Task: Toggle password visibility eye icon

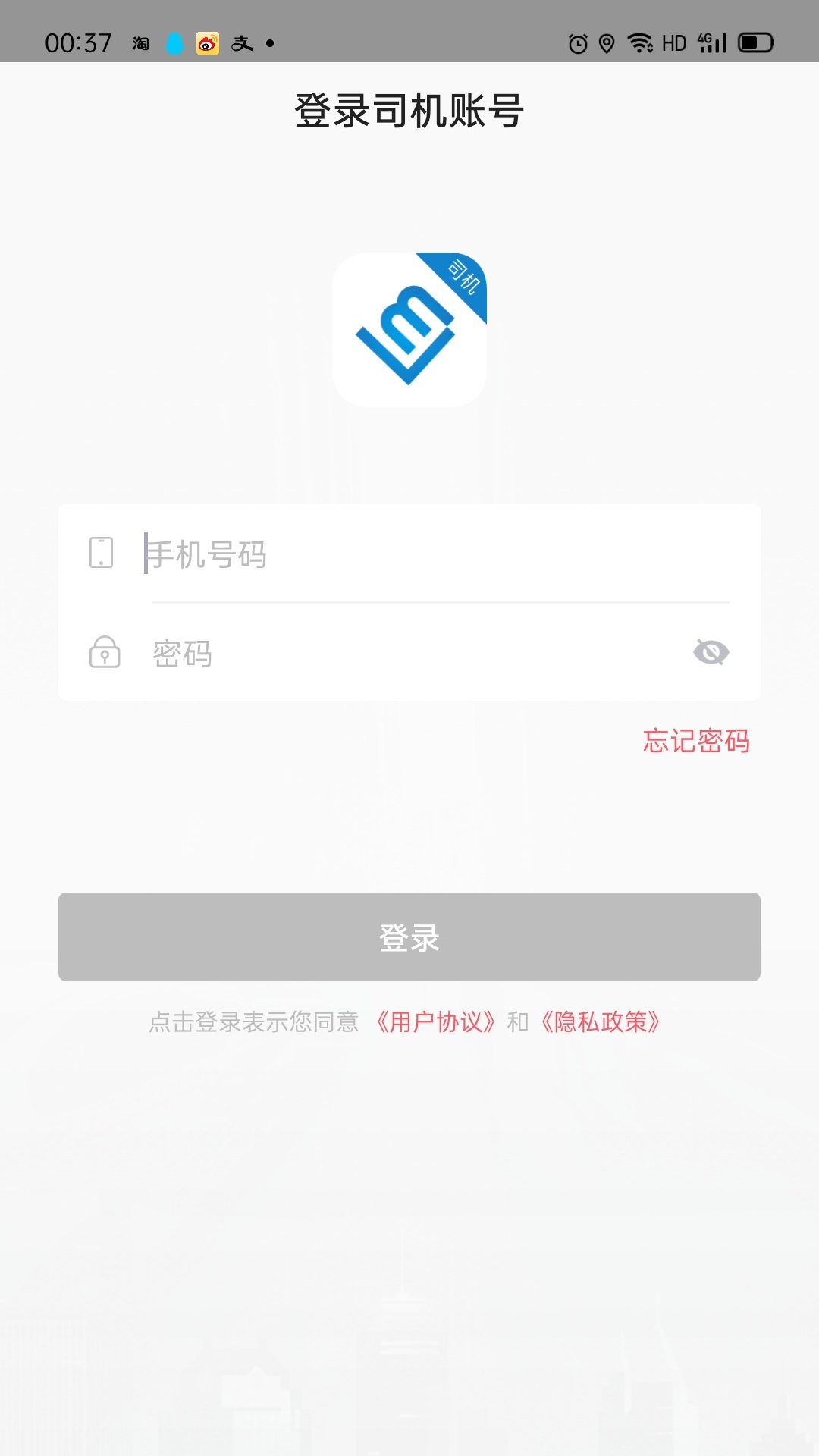Action: 711,652
